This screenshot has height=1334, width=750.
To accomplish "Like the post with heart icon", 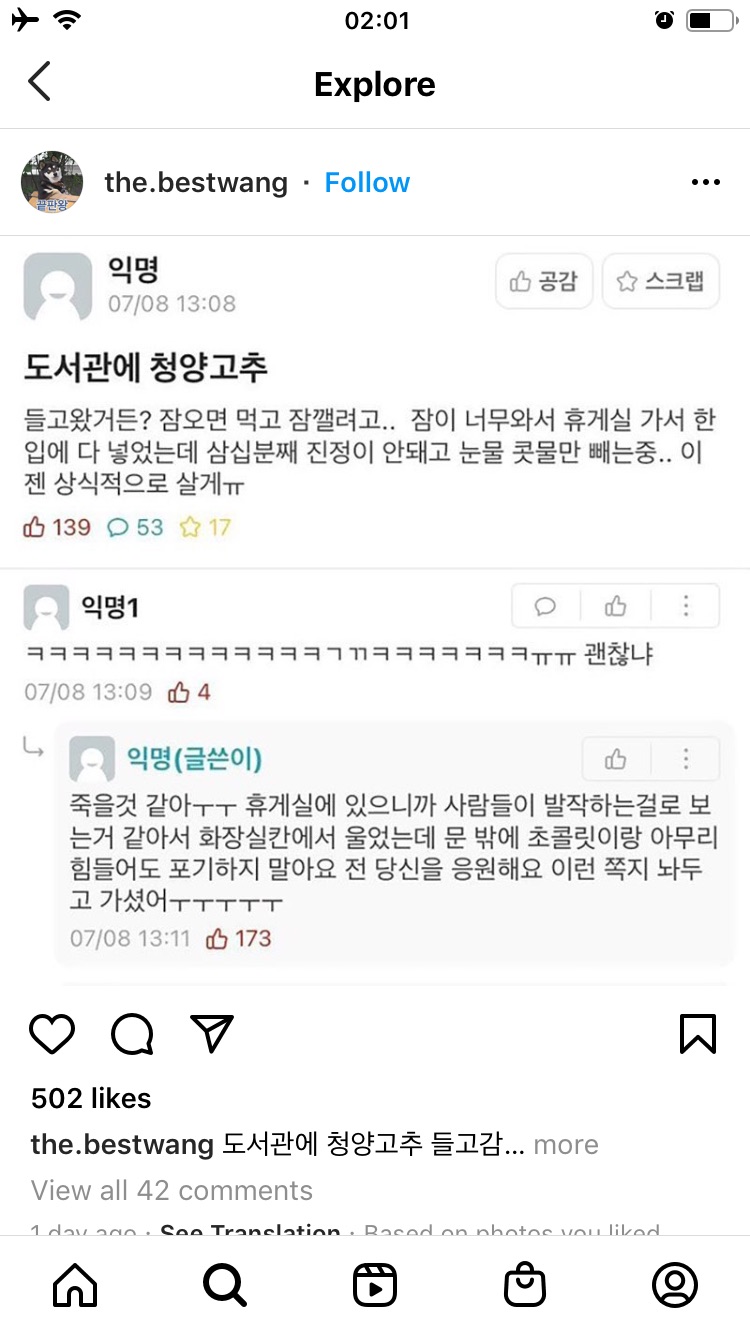I will (x=52, y=1033).
